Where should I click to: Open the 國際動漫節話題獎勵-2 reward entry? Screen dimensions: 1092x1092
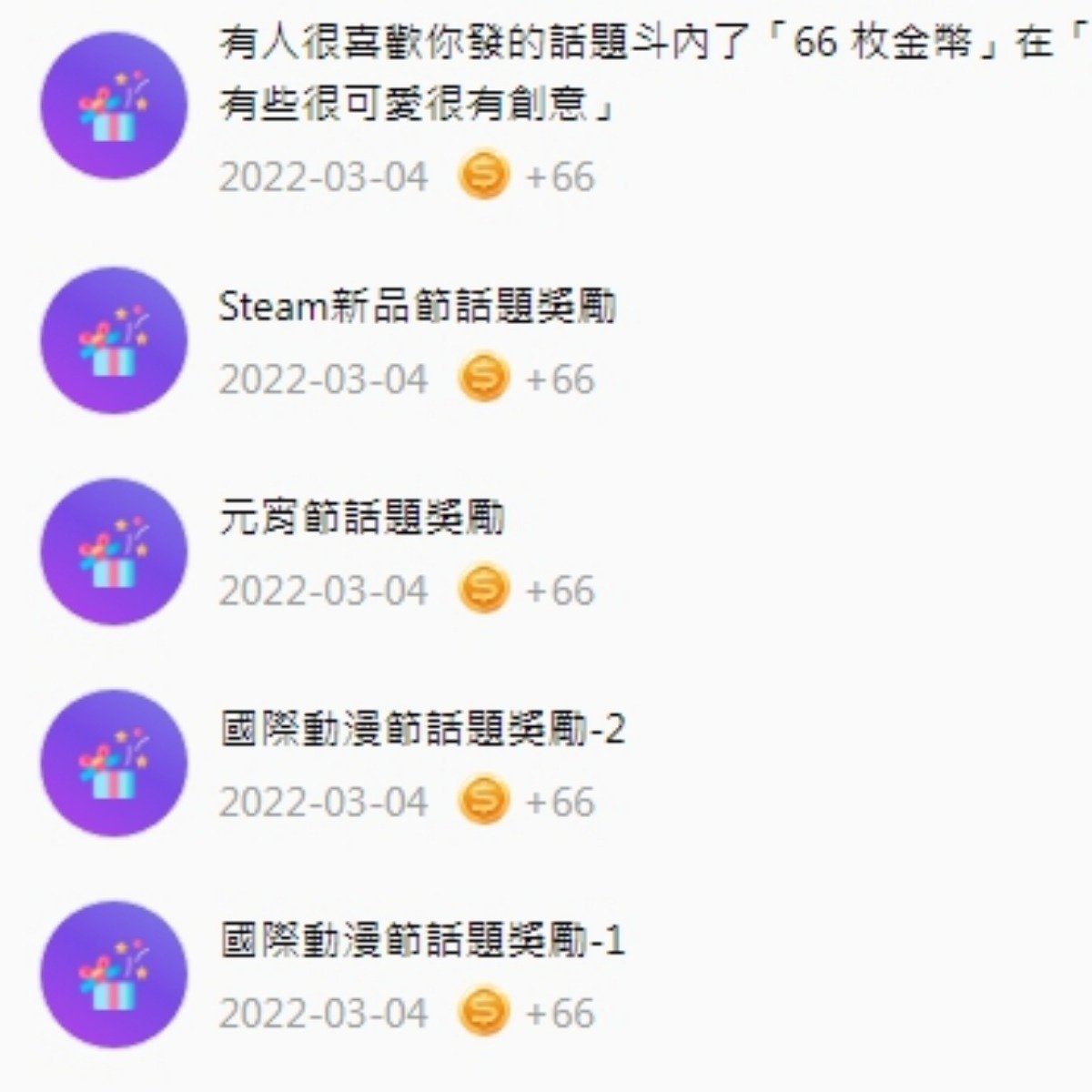tap(421, 730)
